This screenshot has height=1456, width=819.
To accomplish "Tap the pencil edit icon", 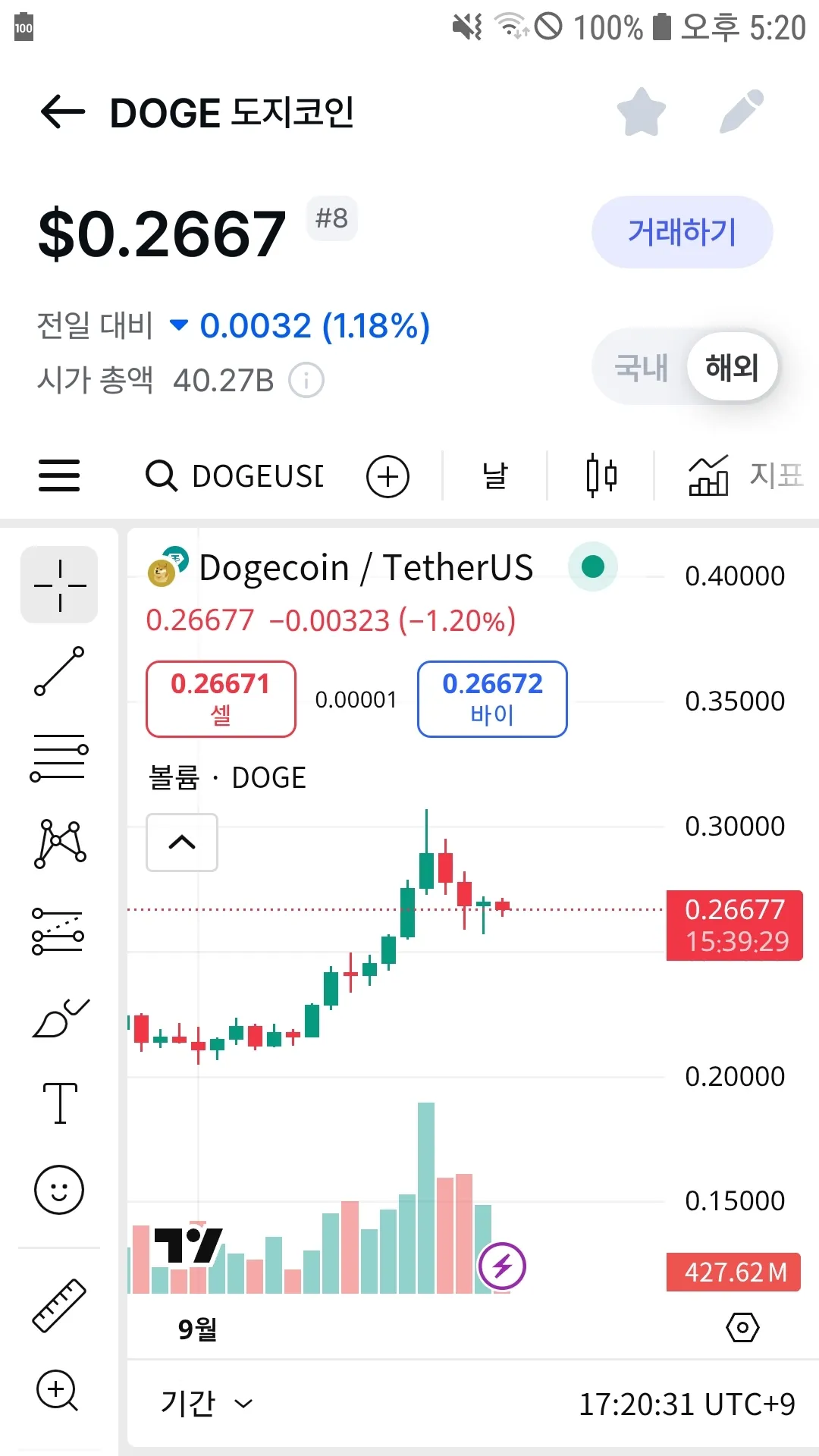I will [x=741, y=112].
